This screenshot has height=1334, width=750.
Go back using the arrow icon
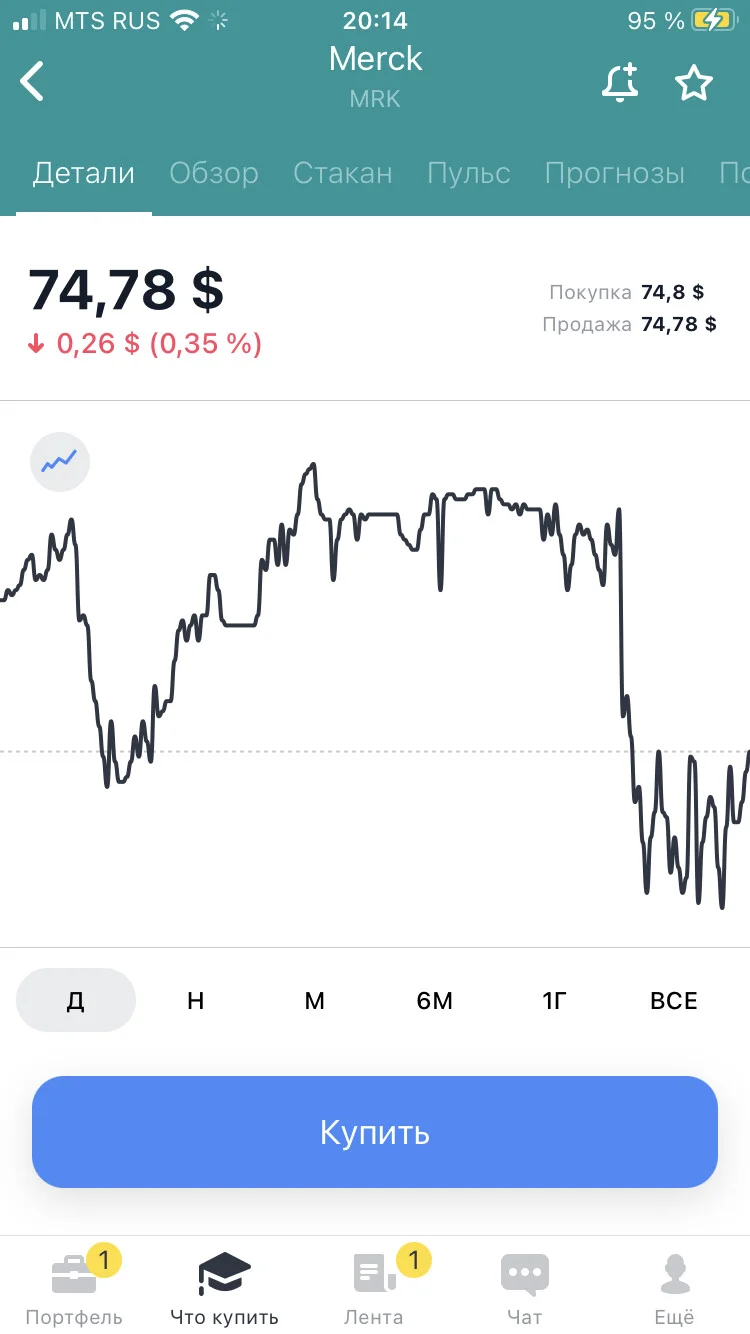[x=32, y=81]
